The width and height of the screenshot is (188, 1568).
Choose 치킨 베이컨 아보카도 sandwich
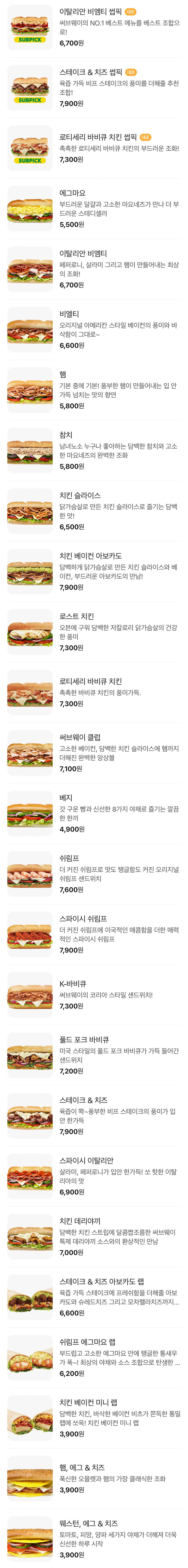pos(94,571)
